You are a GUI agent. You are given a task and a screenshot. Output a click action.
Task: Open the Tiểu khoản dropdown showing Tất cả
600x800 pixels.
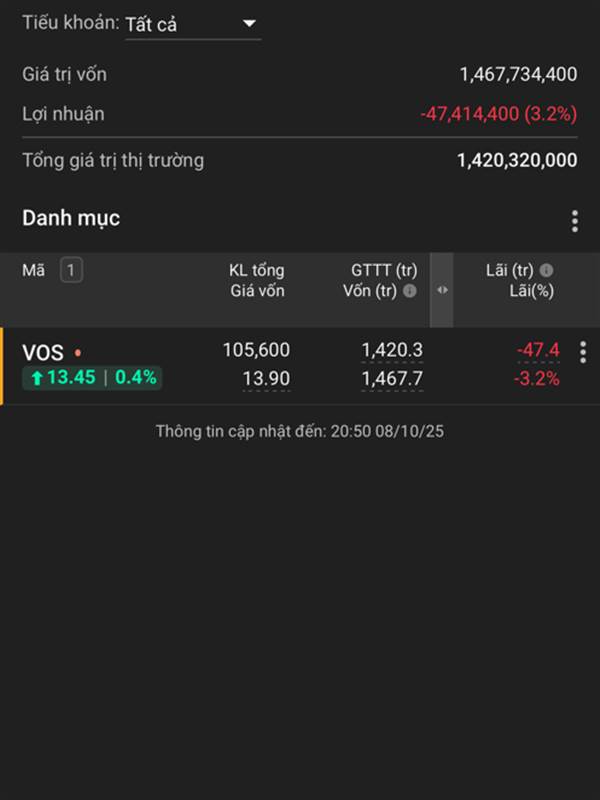pos(192,24)
